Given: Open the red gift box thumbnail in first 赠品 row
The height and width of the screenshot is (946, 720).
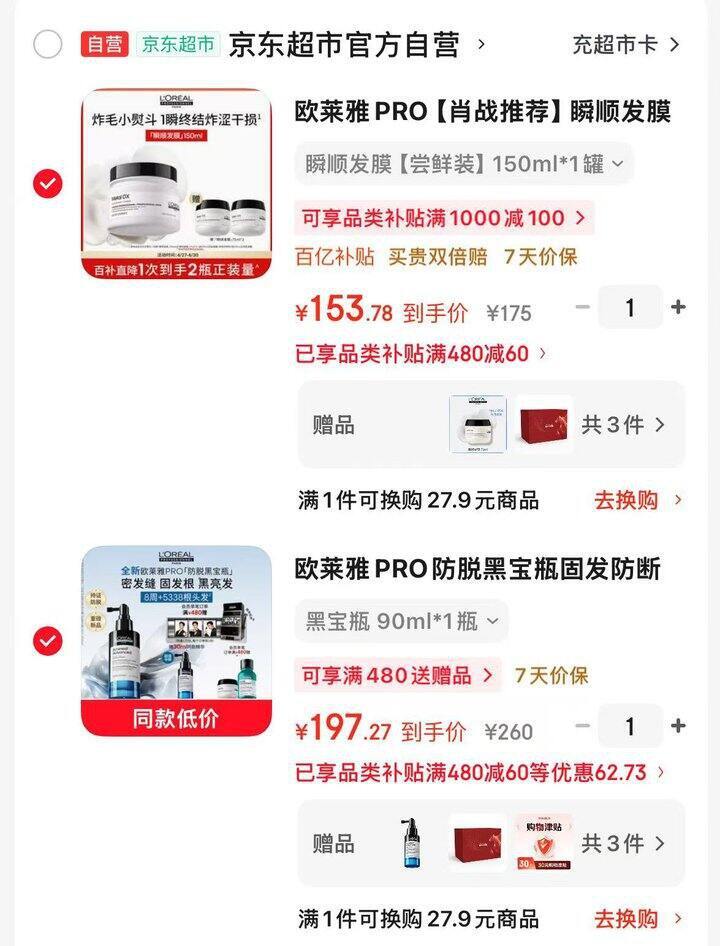Looking at the screenshot, I should pyautogui.click(x=545, y=425).
